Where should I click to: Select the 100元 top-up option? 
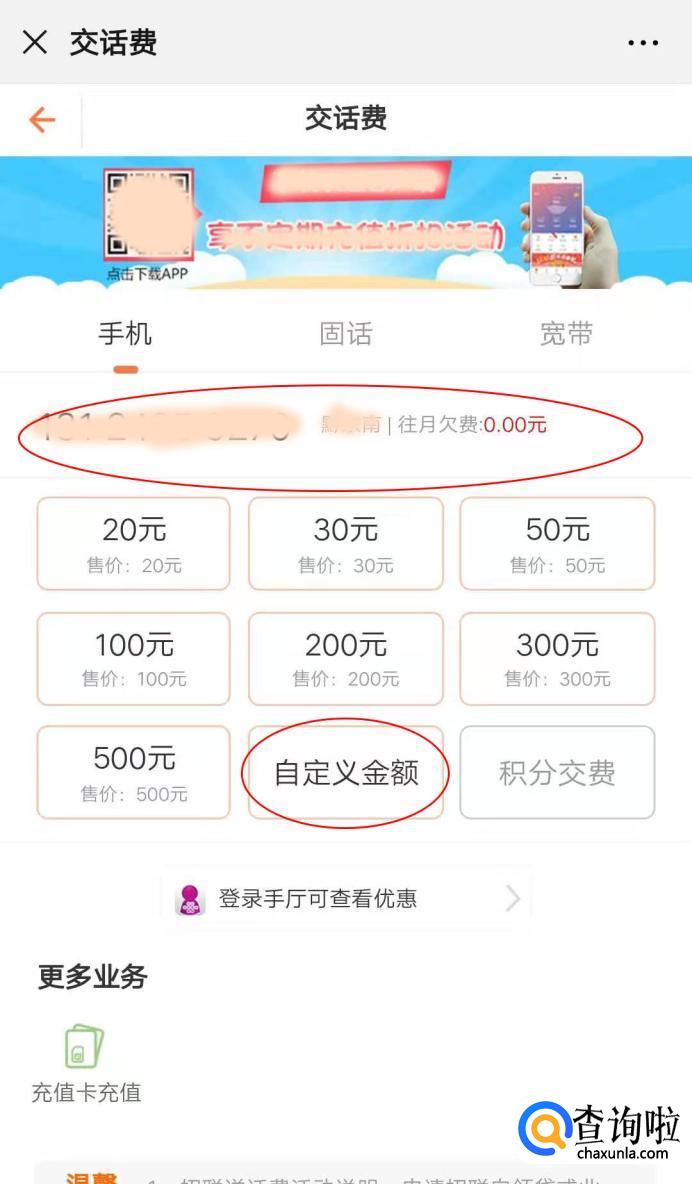point(134,658)
